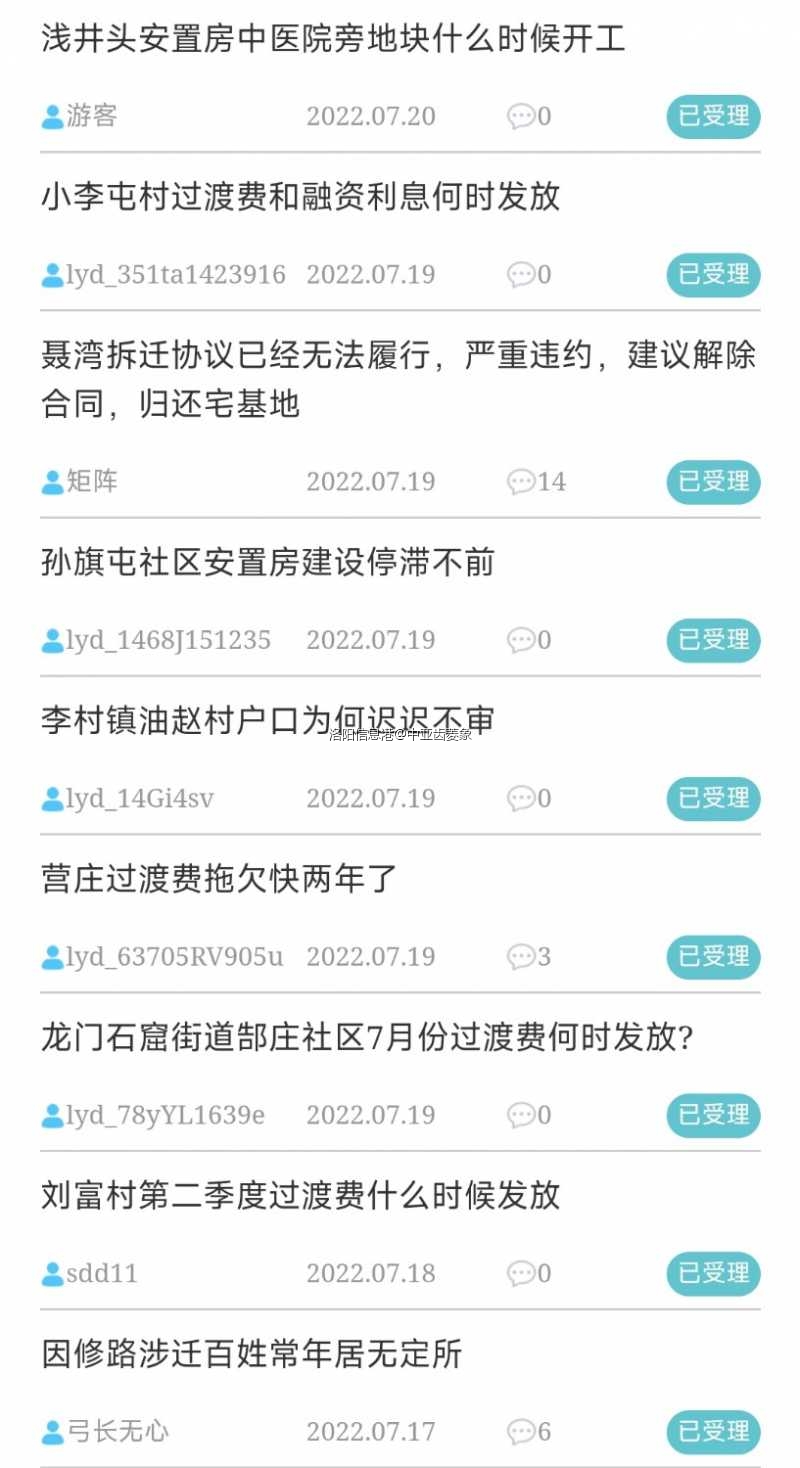Open 因修路涉迁百姓常年居无定所 post
Image resolution: width=800 pixels, height=1468 pixels.
pyautogui.click(x=252, y=1354)
